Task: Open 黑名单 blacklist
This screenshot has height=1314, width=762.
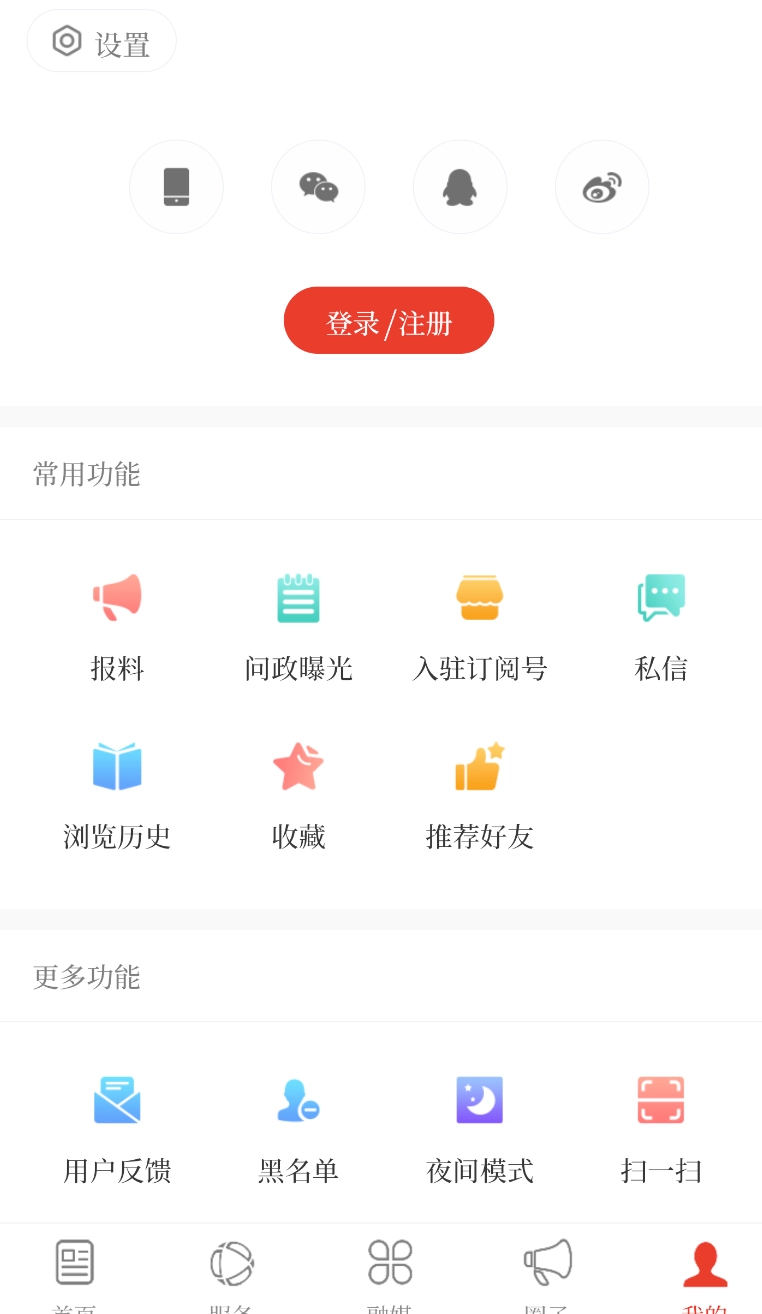Action: (298, 1123)
